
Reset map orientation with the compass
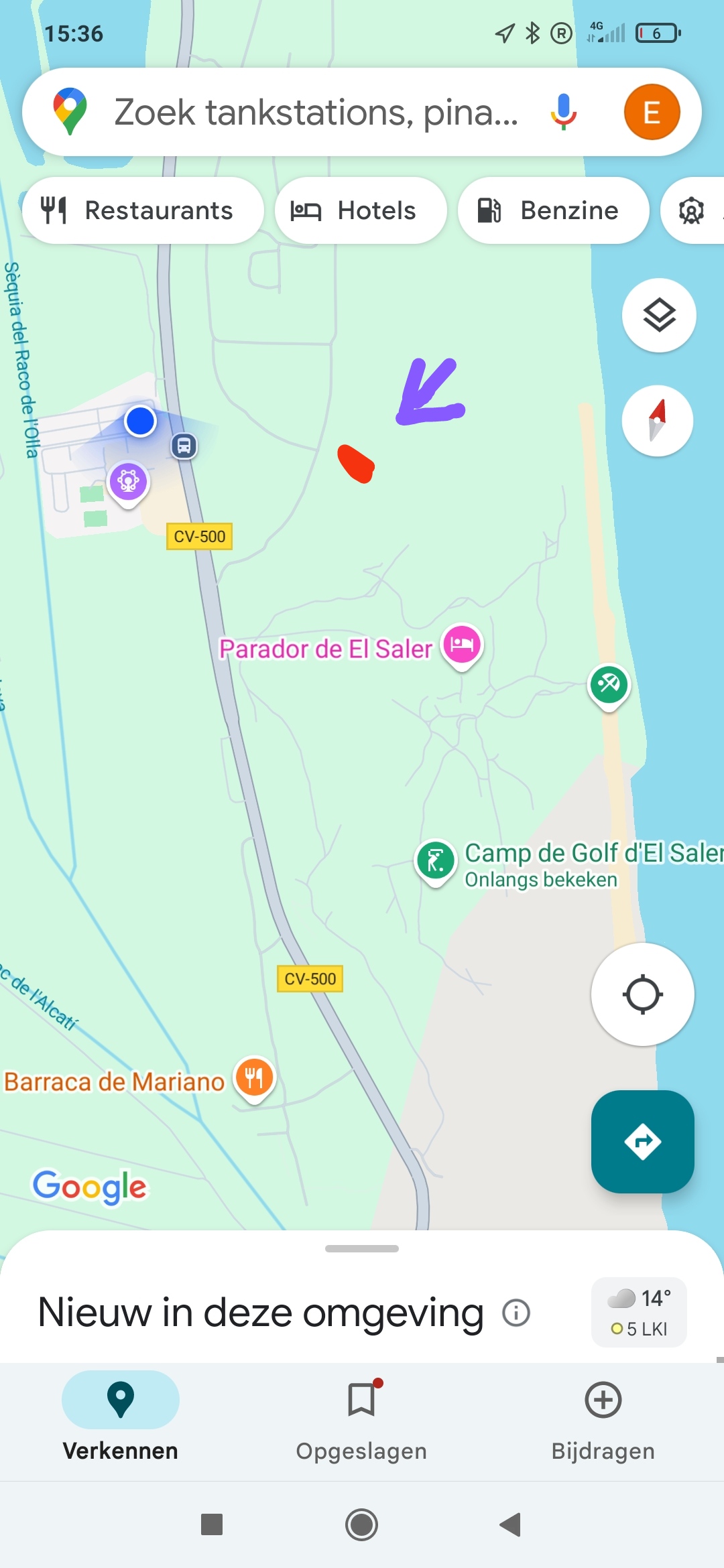point(658,421)
